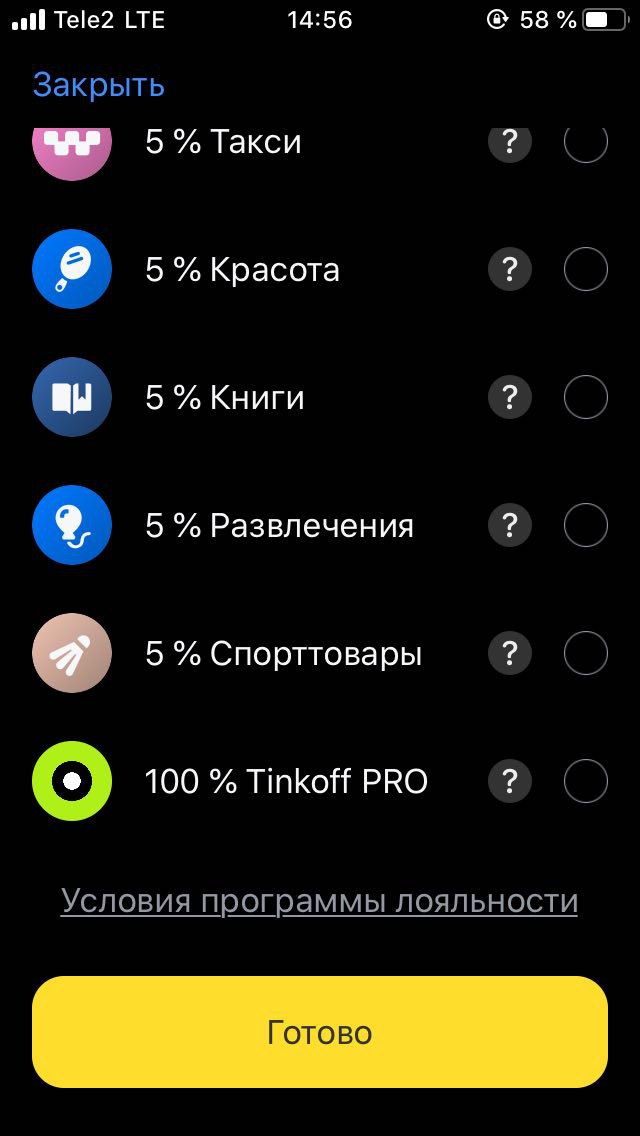Open help for 5 % Такси
The height and width of the screenshot is (1136, 640).
click(x=510, y=145)
